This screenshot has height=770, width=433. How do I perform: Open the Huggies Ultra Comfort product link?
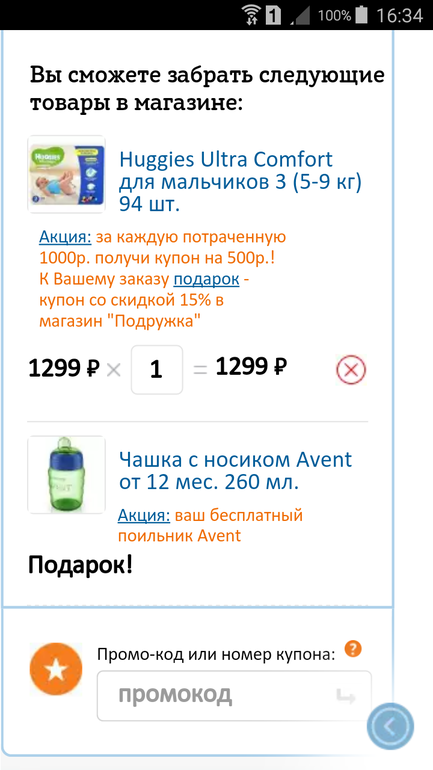coord(241,182)
